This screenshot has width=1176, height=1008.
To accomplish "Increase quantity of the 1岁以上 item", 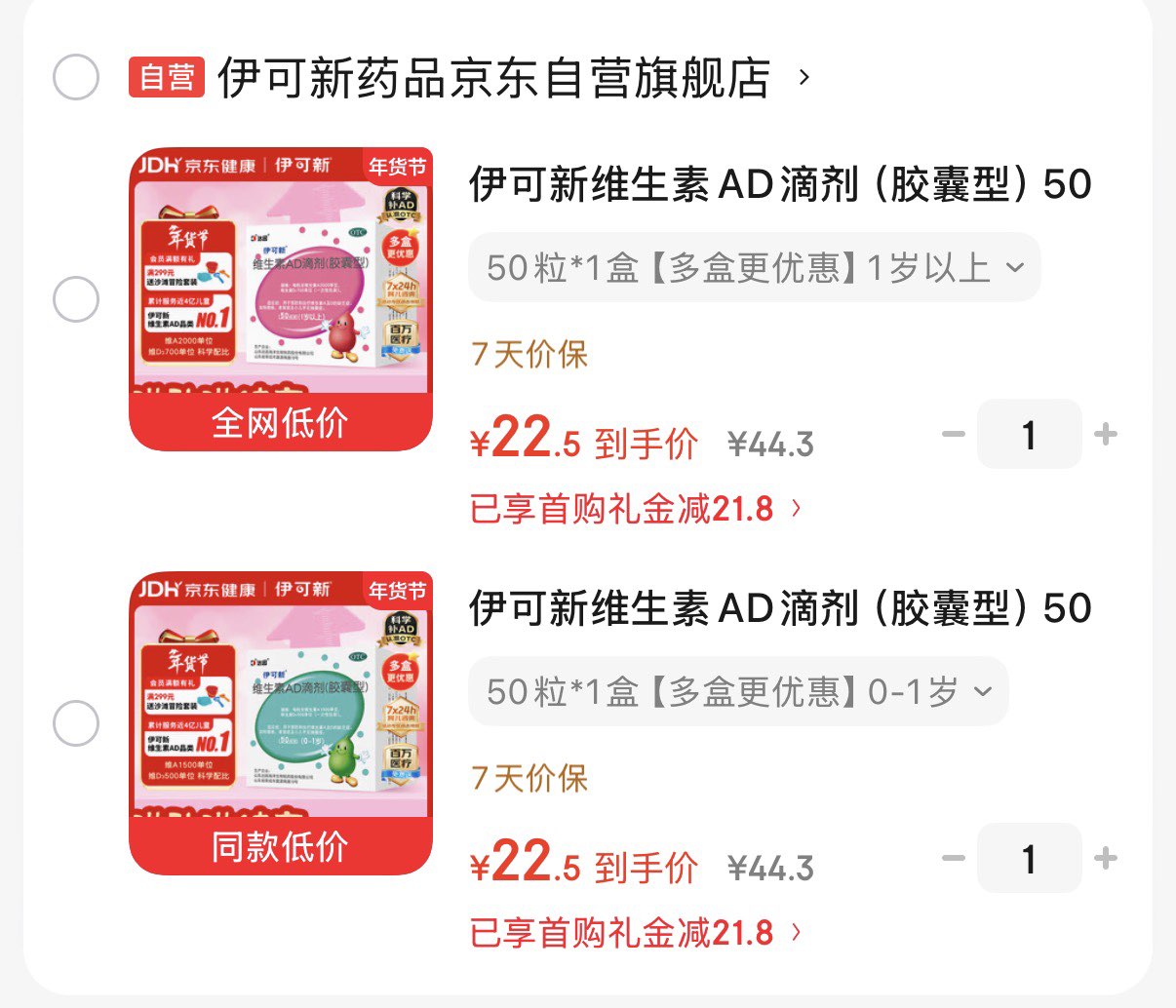I will click(x=1106, y=434).
